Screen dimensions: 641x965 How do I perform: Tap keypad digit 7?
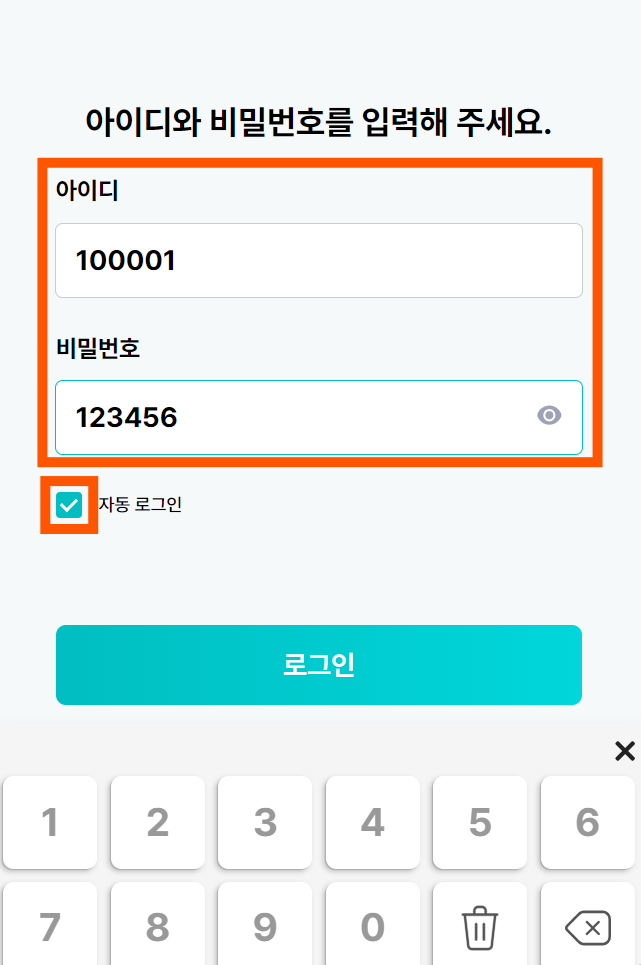tap(50, 927)
